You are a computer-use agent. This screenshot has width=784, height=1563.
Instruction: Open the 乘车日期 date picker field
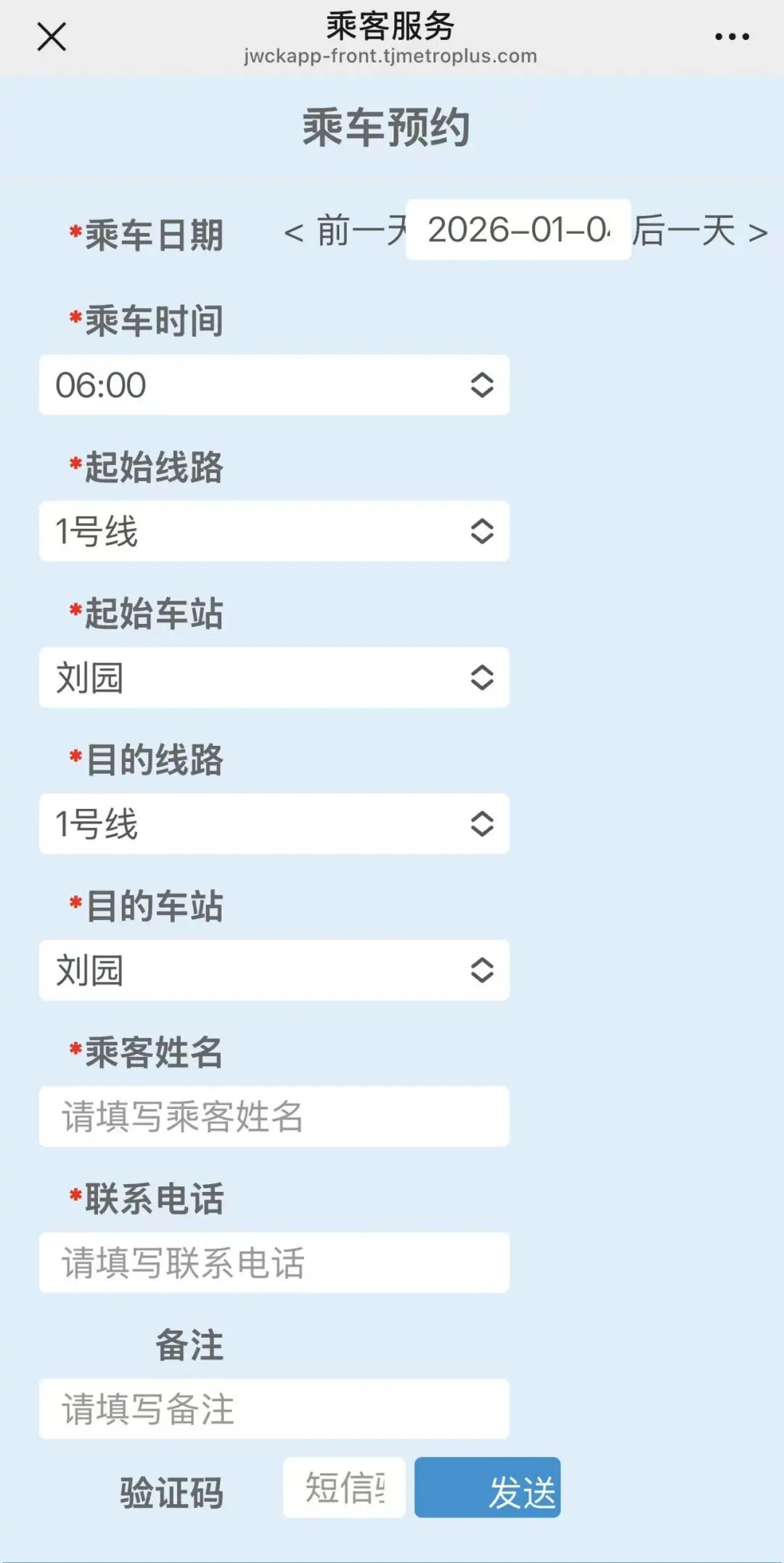click(x=518, y=230)
